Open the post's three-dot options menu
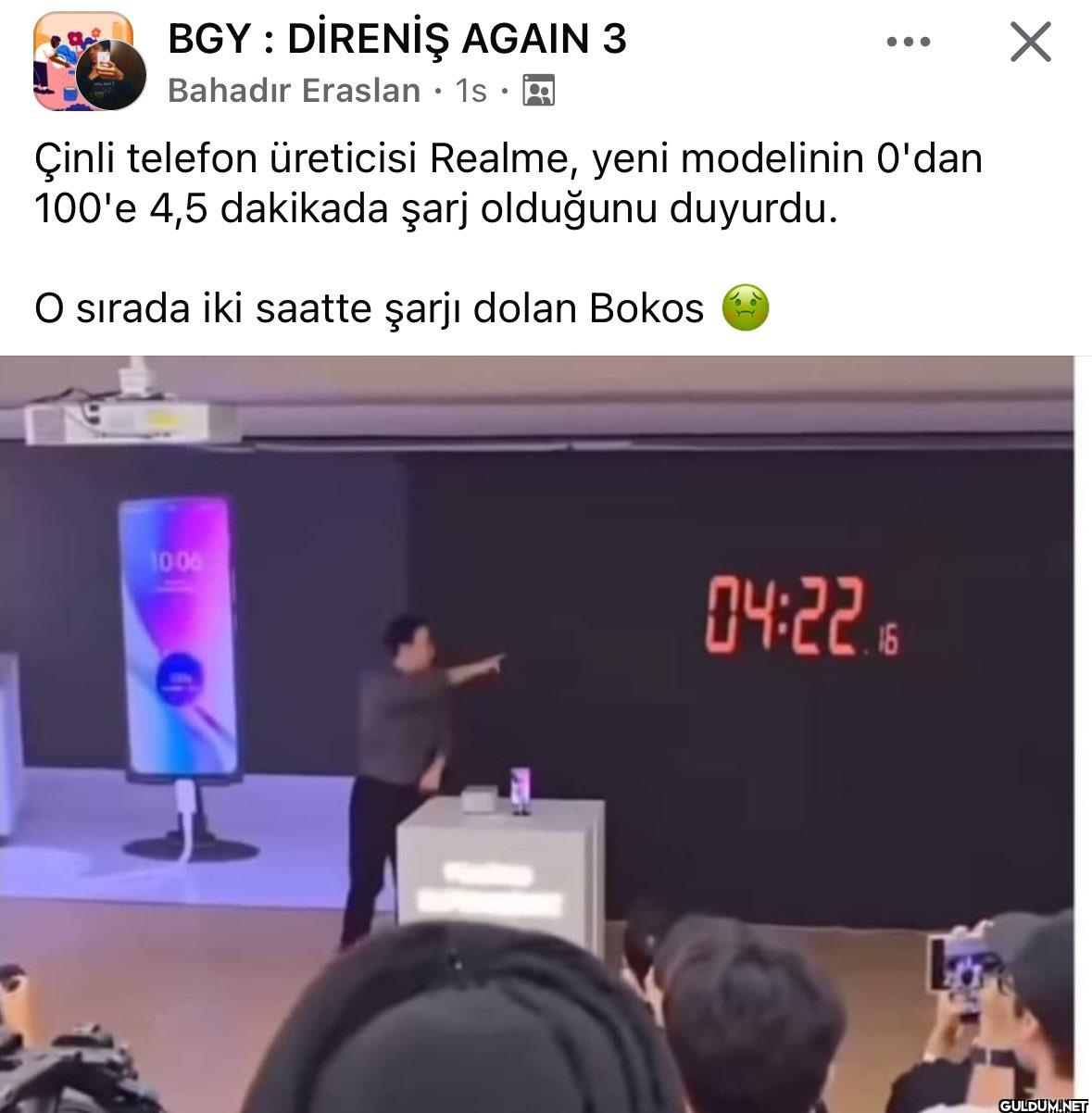1092x1113 pixels. click(x=908, y=42)
